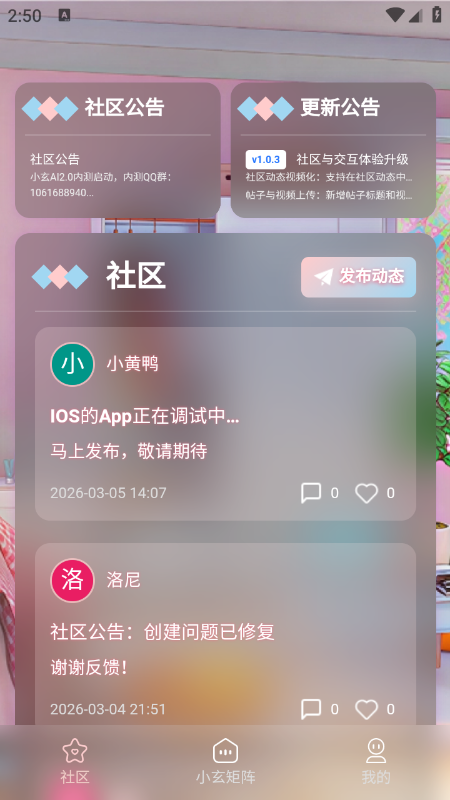Open the comment icon on 小黄鸭's post
The width and height of the screenshot is (450, 800).
coord(311,493)
